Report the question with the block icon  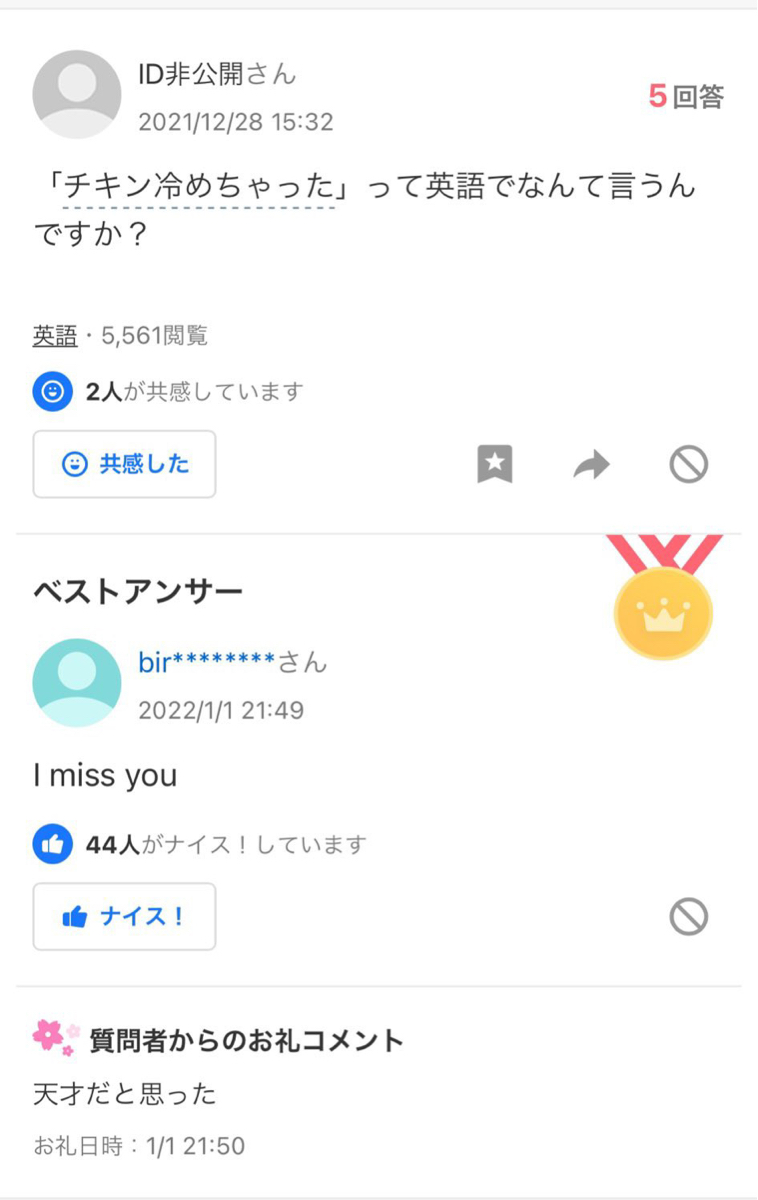coord(688,464)
